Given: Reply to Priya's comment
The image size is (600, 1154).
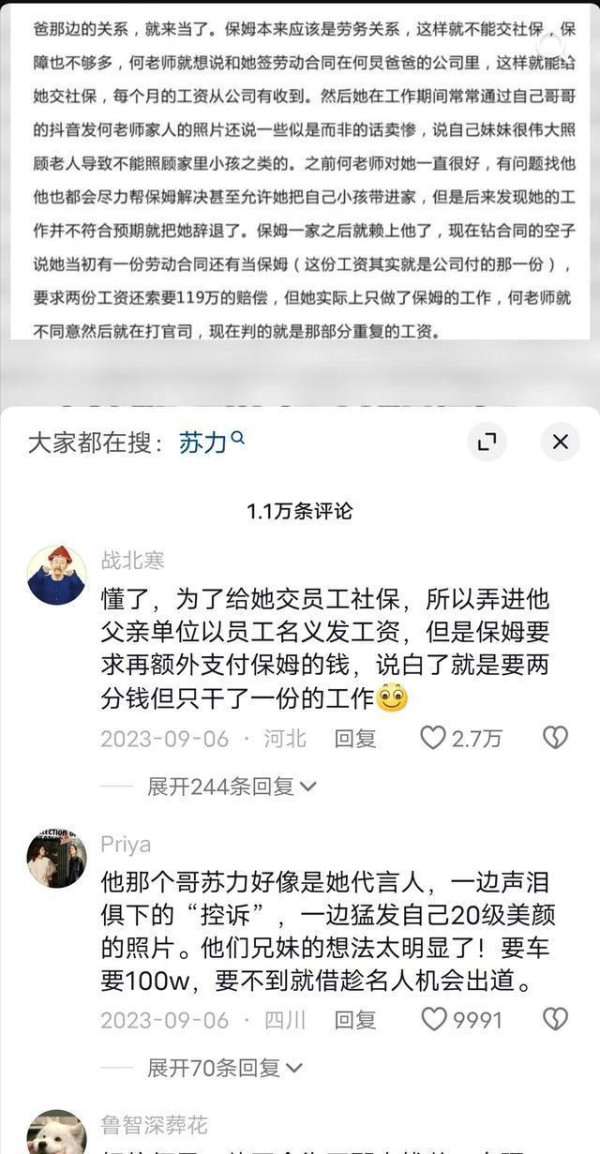Looking at the screenshot, I should tap(355, 1020).
